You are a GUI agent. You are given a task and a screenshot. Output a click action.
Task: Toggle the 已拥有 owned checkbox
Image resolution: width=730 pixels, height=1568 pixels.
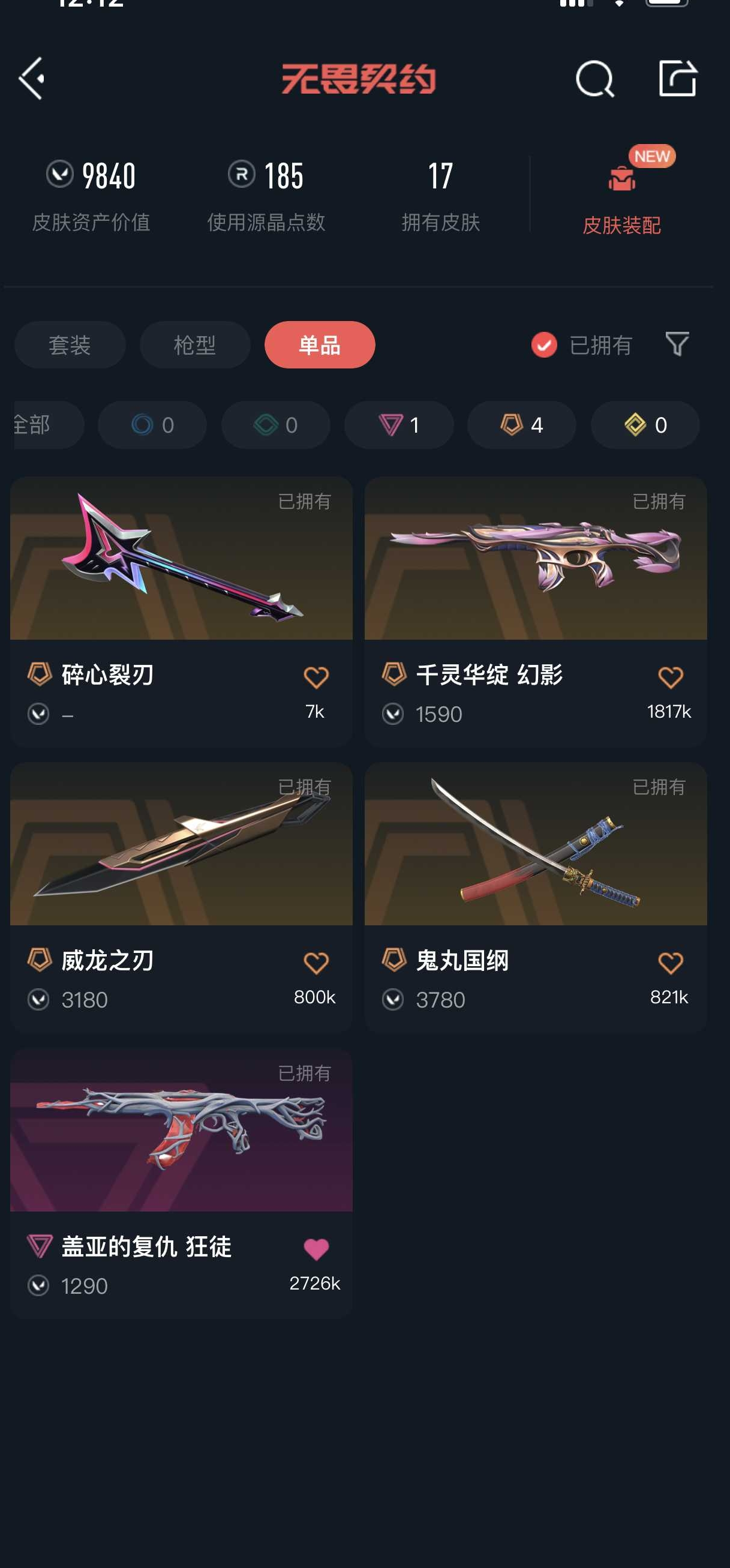pos(544,345)
